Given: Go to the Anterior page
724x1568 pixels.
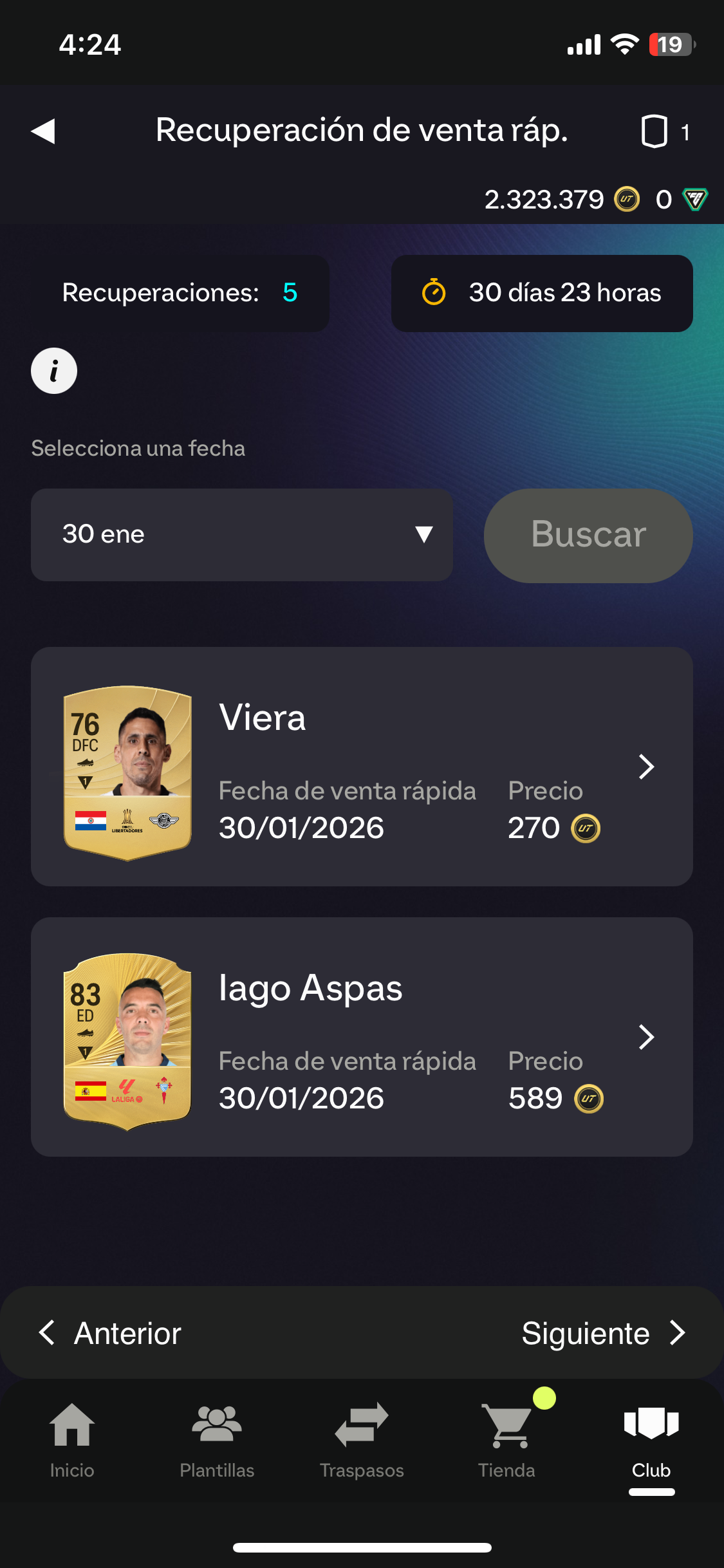Looking at the screenshot, I should point(111,1332).
